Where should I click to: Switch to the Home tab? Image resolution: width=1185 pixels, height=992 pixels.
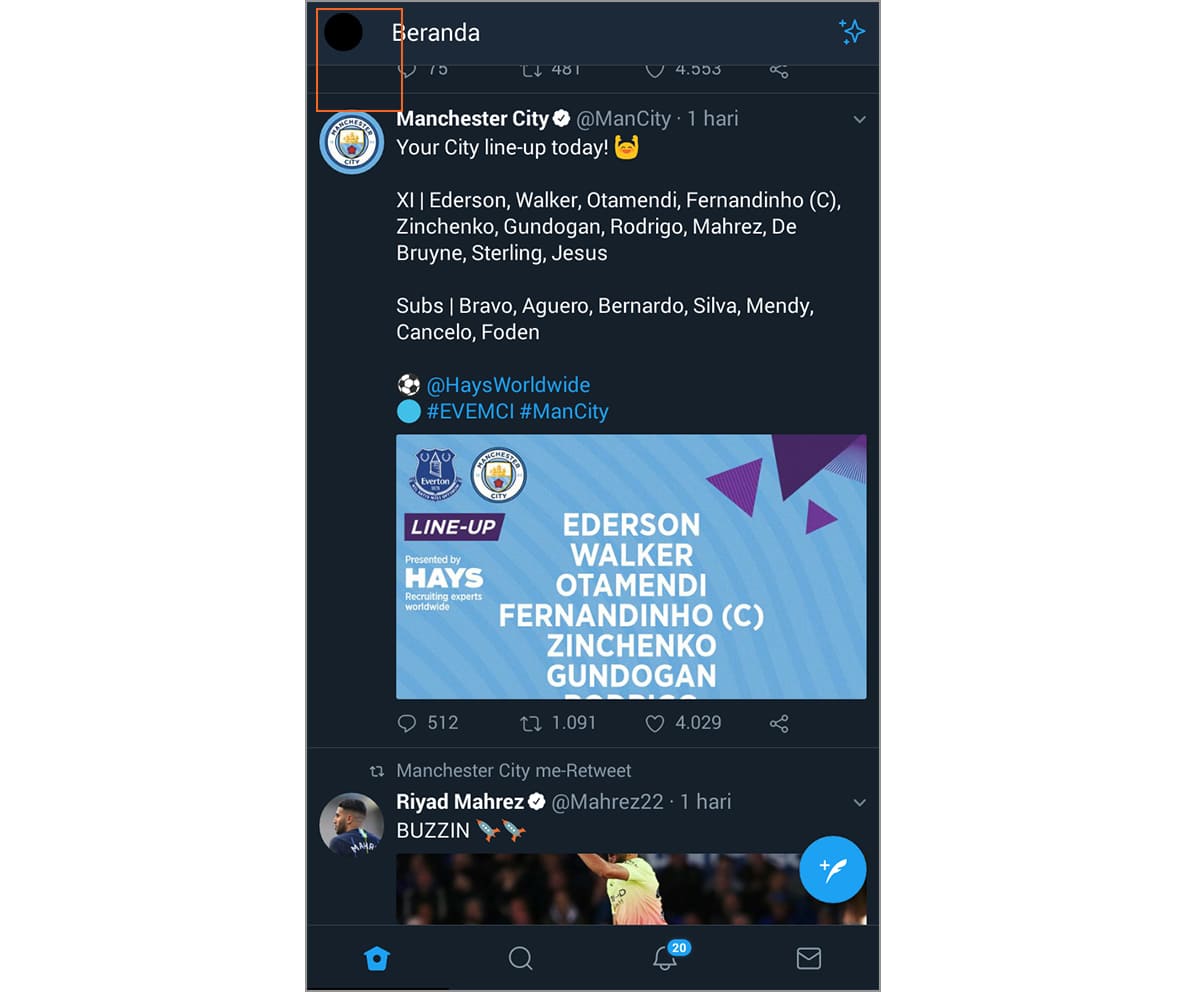[x=376, y=959]
